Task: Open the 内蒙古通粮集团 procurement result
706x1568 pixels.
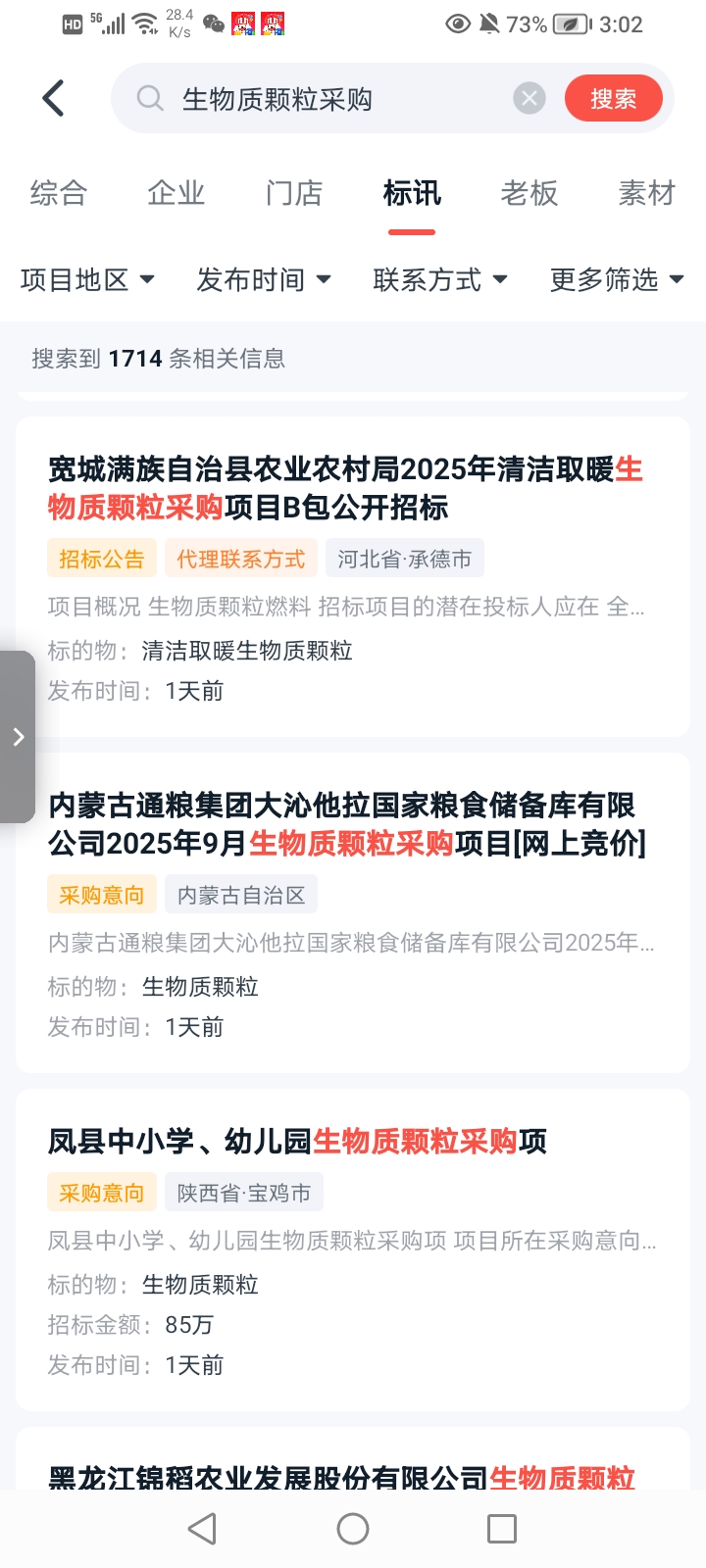Action: [x=345, y=824]
